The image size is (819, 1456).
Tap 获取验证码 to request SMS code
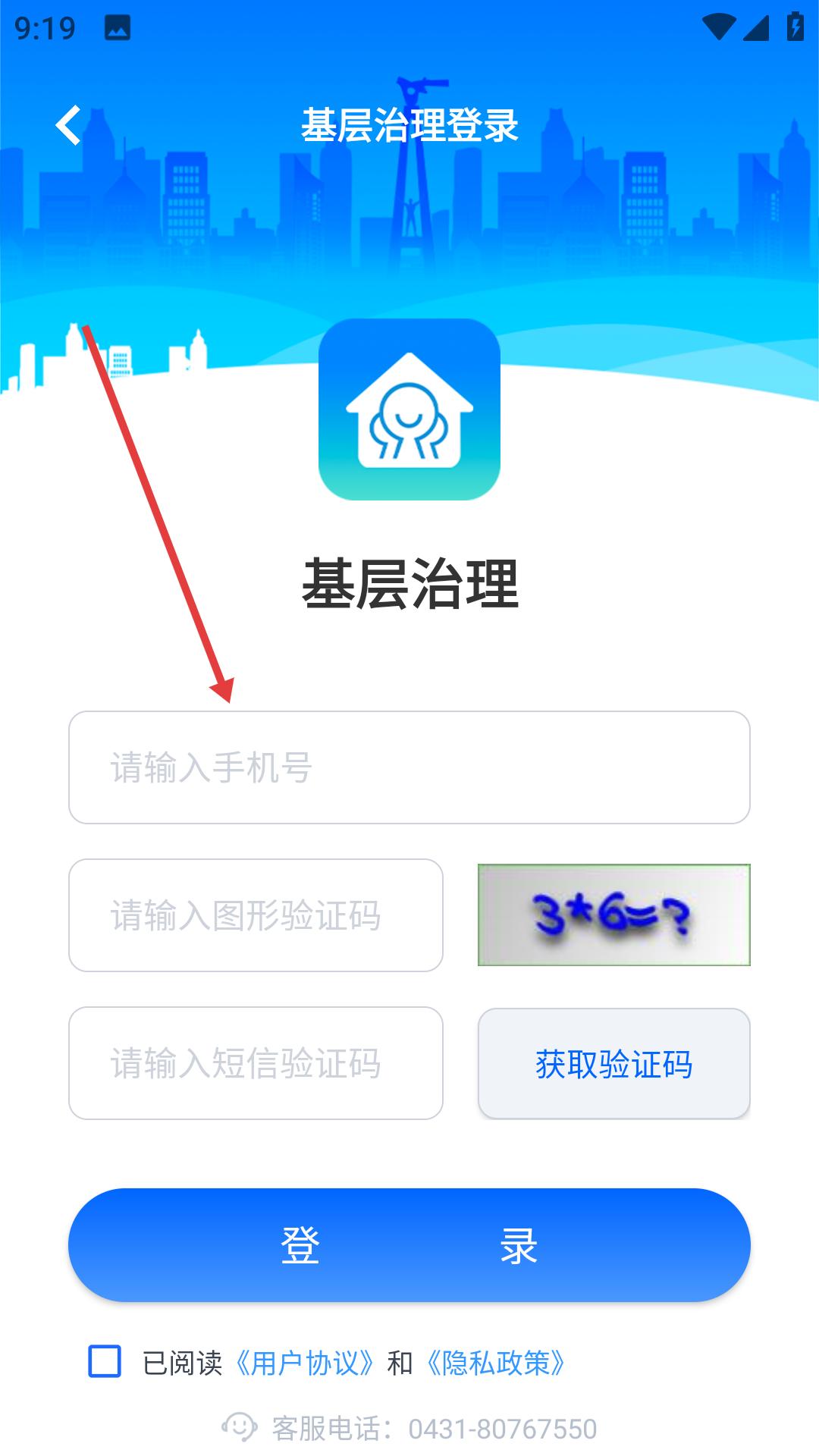click(x=613, y=1063)
